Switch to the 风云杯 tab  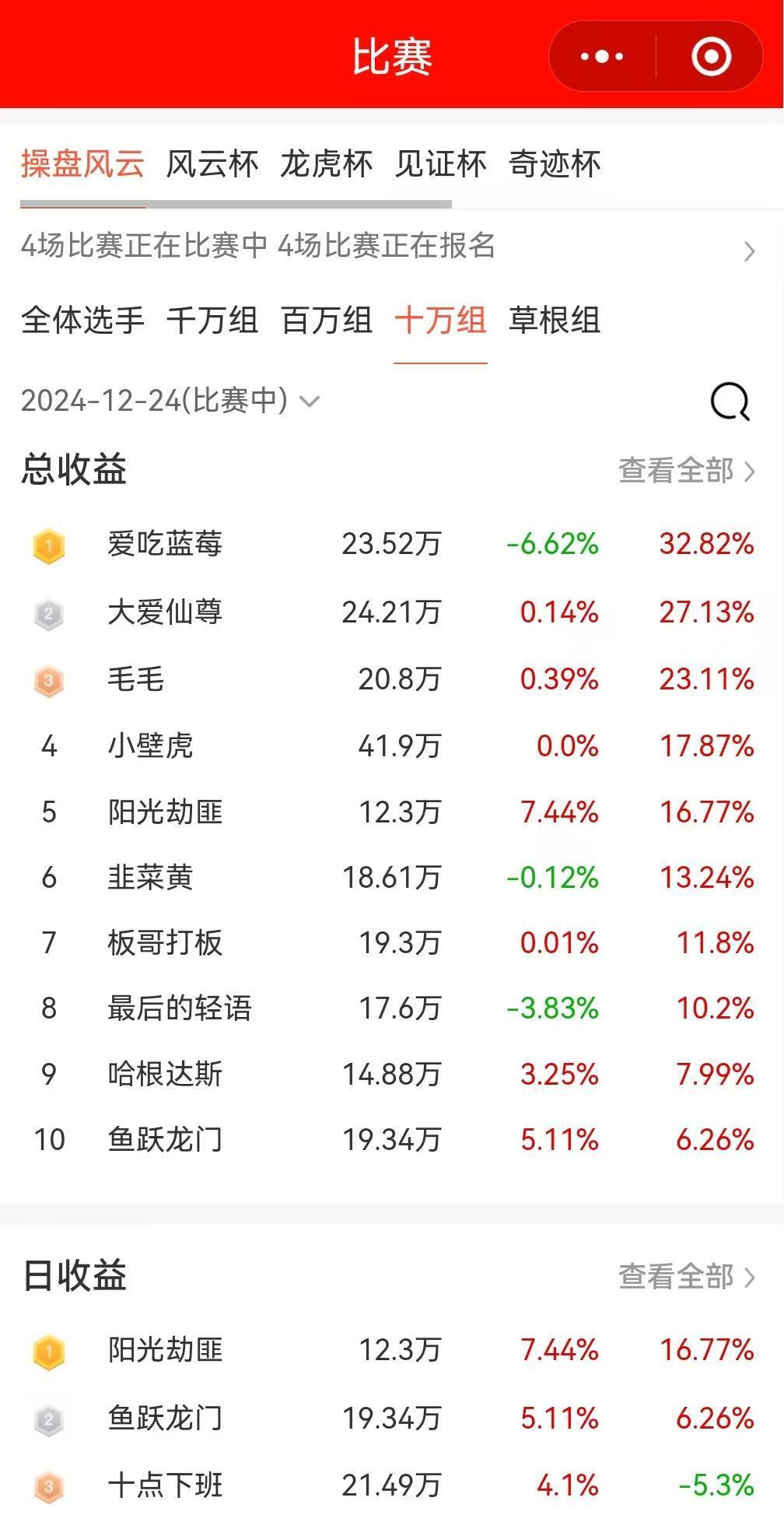point(212,164)
